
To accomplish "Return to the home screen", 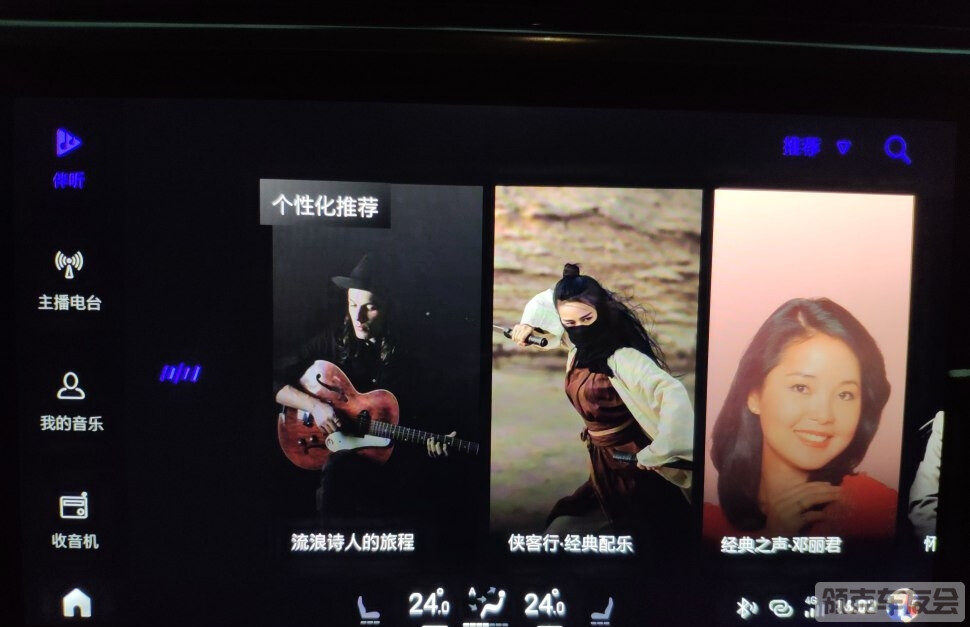I will point(77,602).
